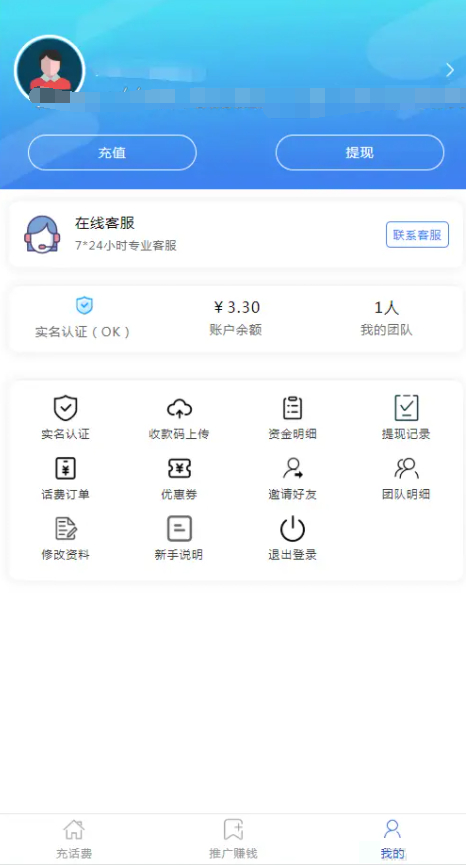View 团队明细 team details
The height and width of the screenshot is (865, 466).
[406, 478]
